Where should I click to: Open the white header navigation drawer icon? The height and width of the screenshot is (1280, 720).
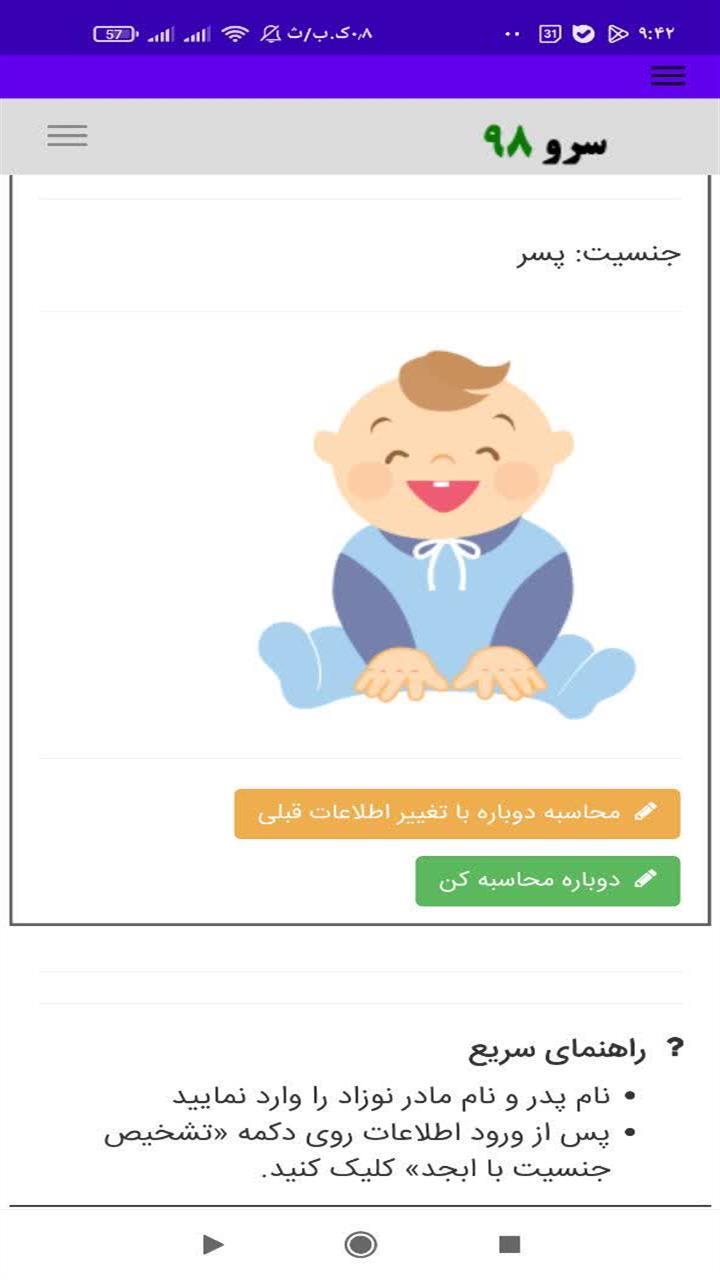[67, 135]
